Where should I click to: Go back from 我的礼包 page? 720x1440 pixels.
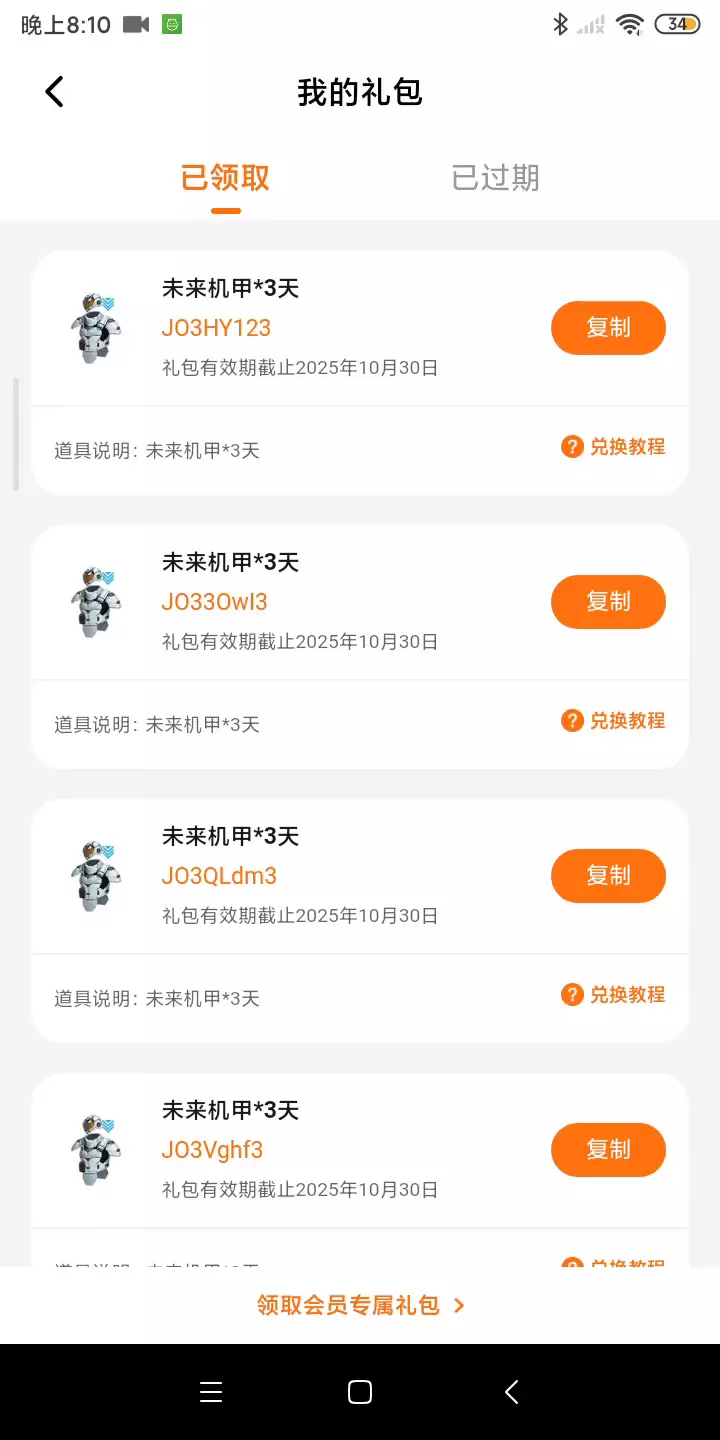[55, 92]
